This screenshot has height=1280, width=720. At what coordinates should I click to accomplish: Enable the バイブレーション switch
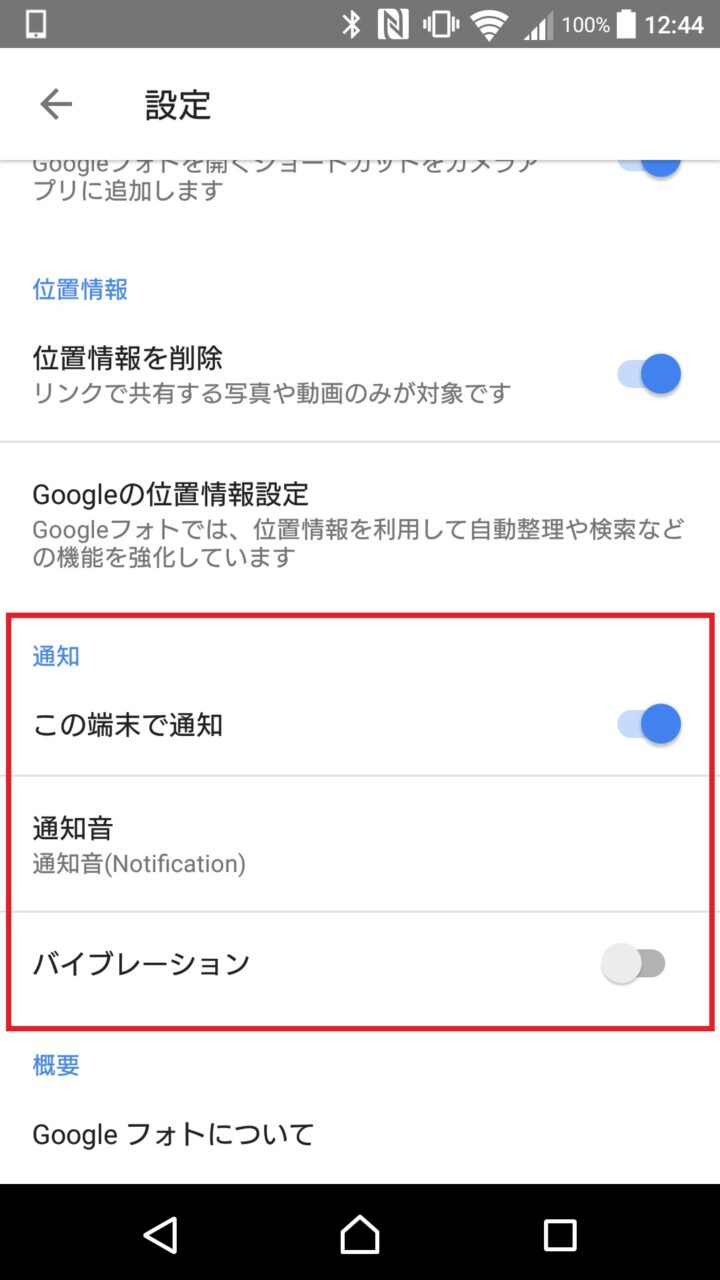tap(634, 964)
